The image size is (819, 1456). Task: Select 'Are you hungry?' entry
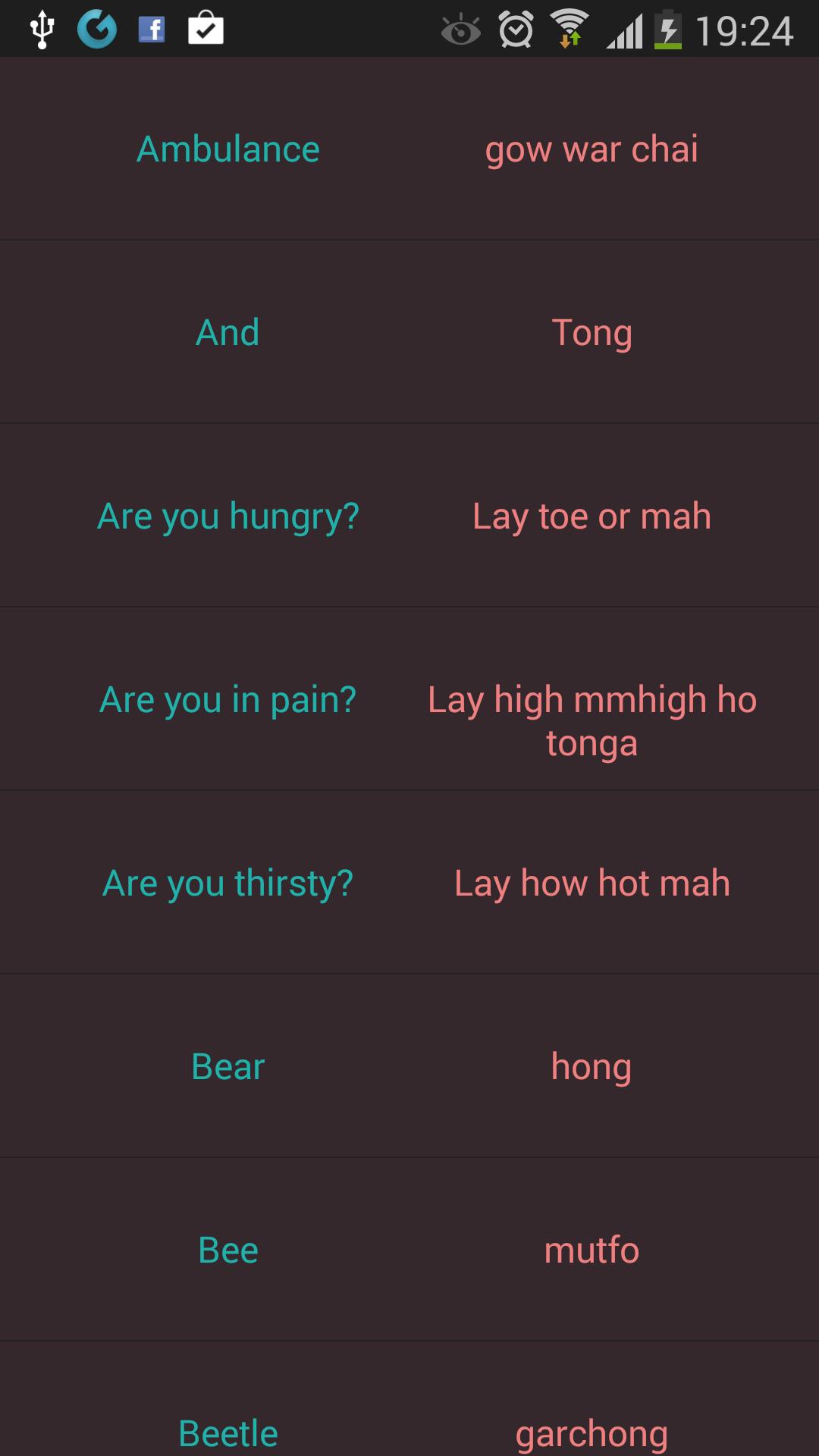click(x=227, y=515)
